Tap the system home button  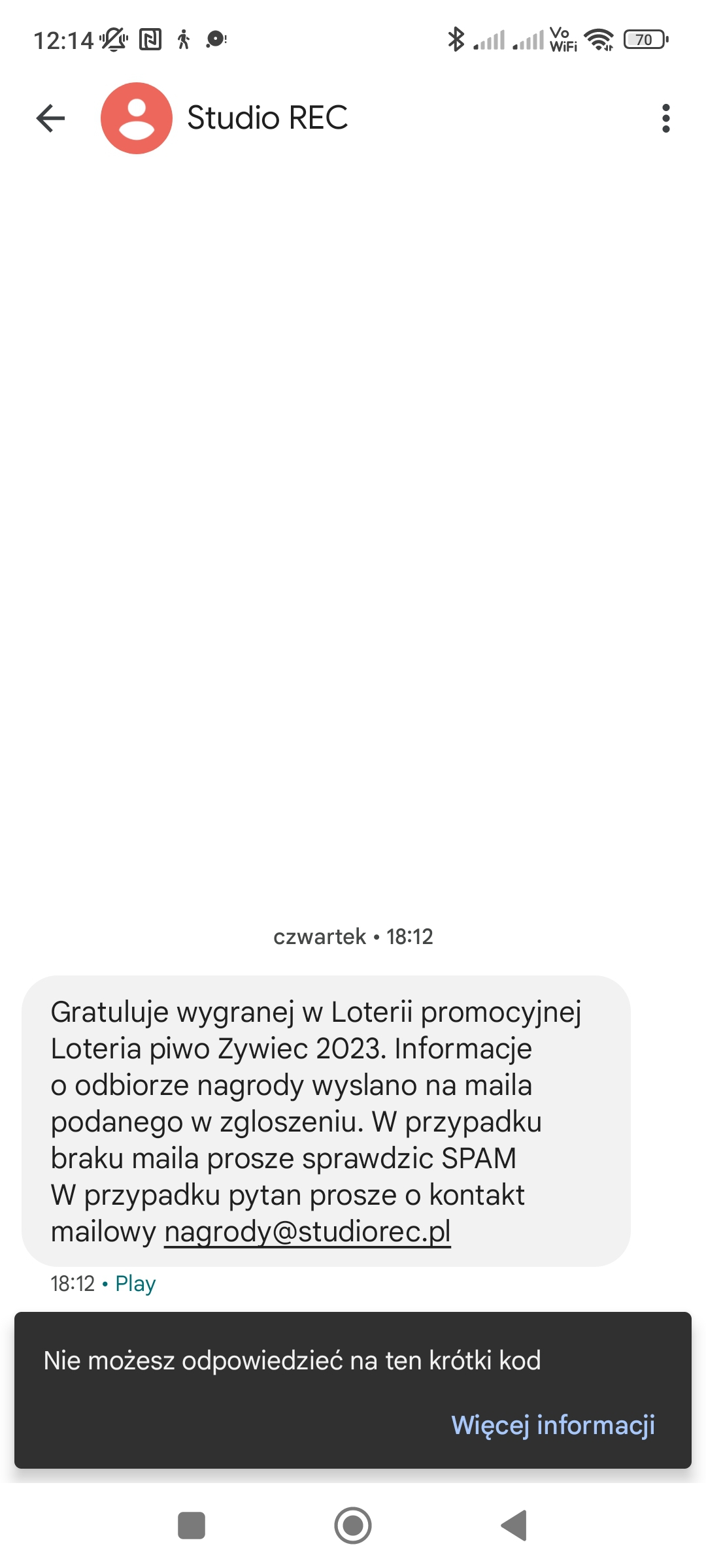pos(353,1526)
